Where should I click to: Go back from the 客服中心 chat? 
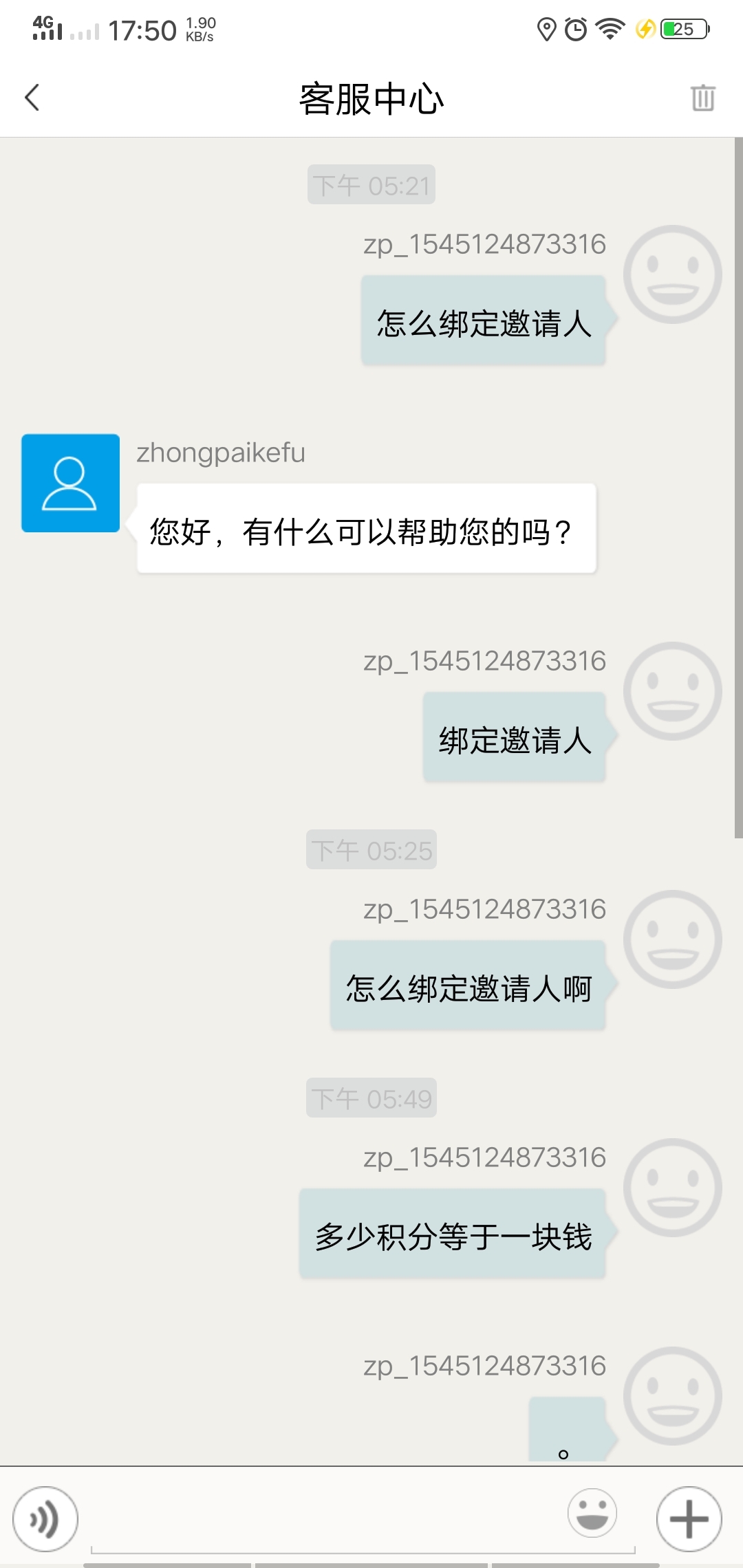(x=32, y=98)
